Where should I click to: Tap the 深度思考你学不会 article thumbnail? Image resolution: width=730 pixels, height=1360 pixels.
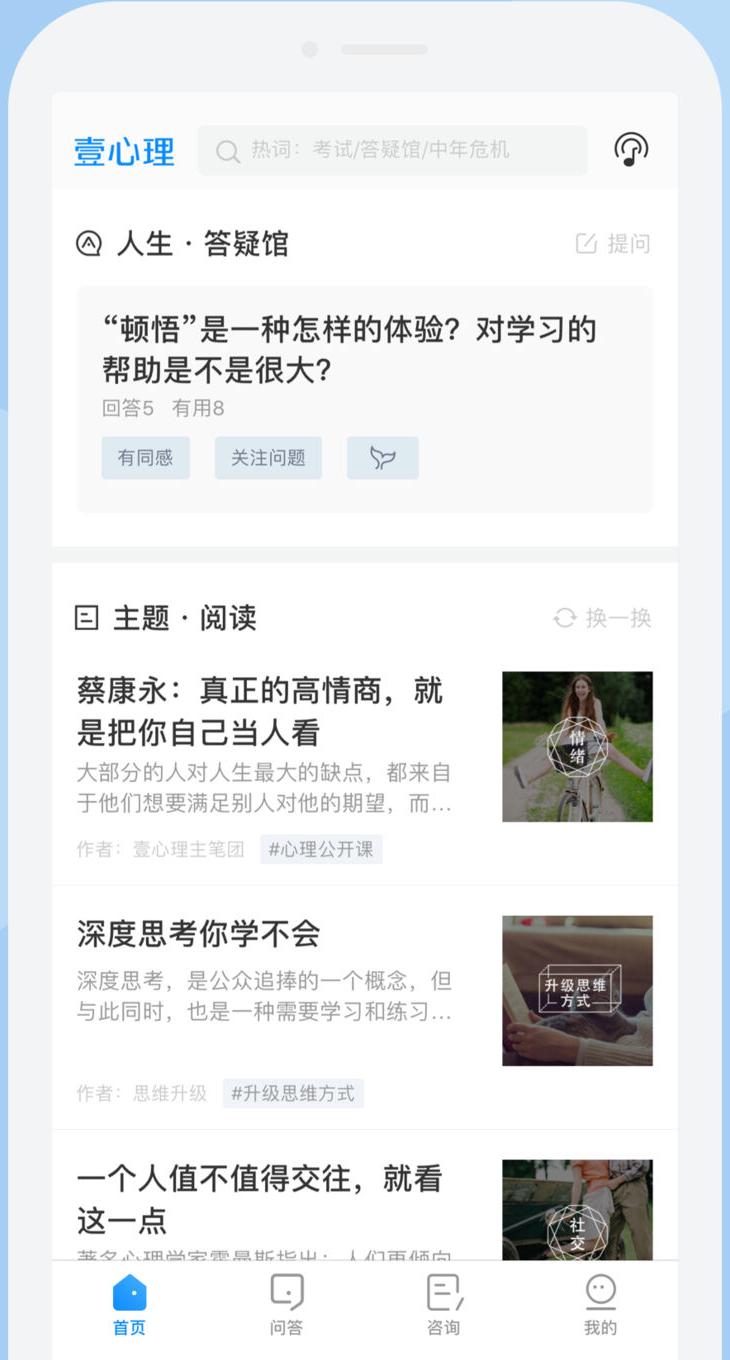coord(577,992)
